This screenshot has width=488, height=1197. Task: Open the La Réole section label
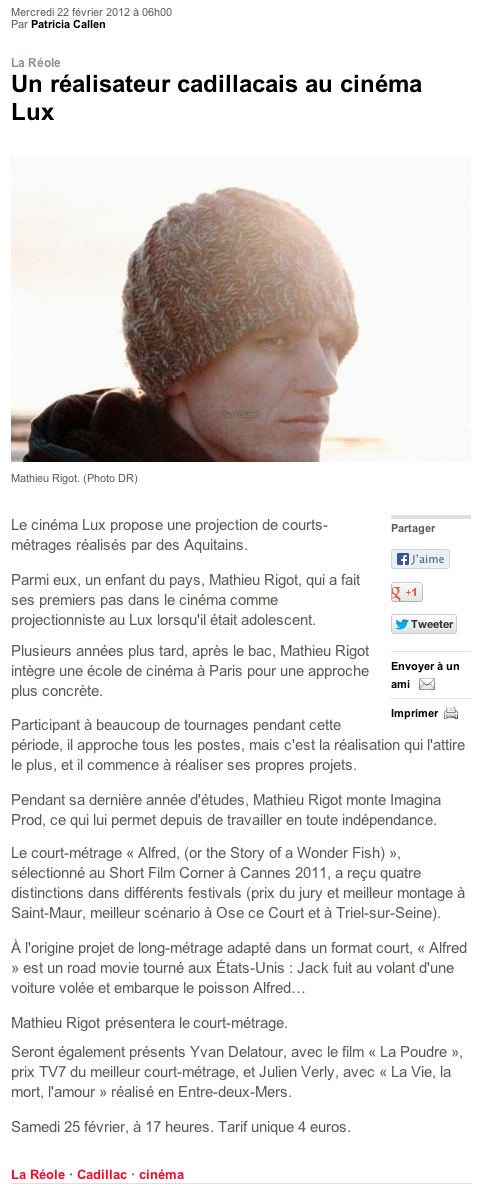[x=35, y=63]
